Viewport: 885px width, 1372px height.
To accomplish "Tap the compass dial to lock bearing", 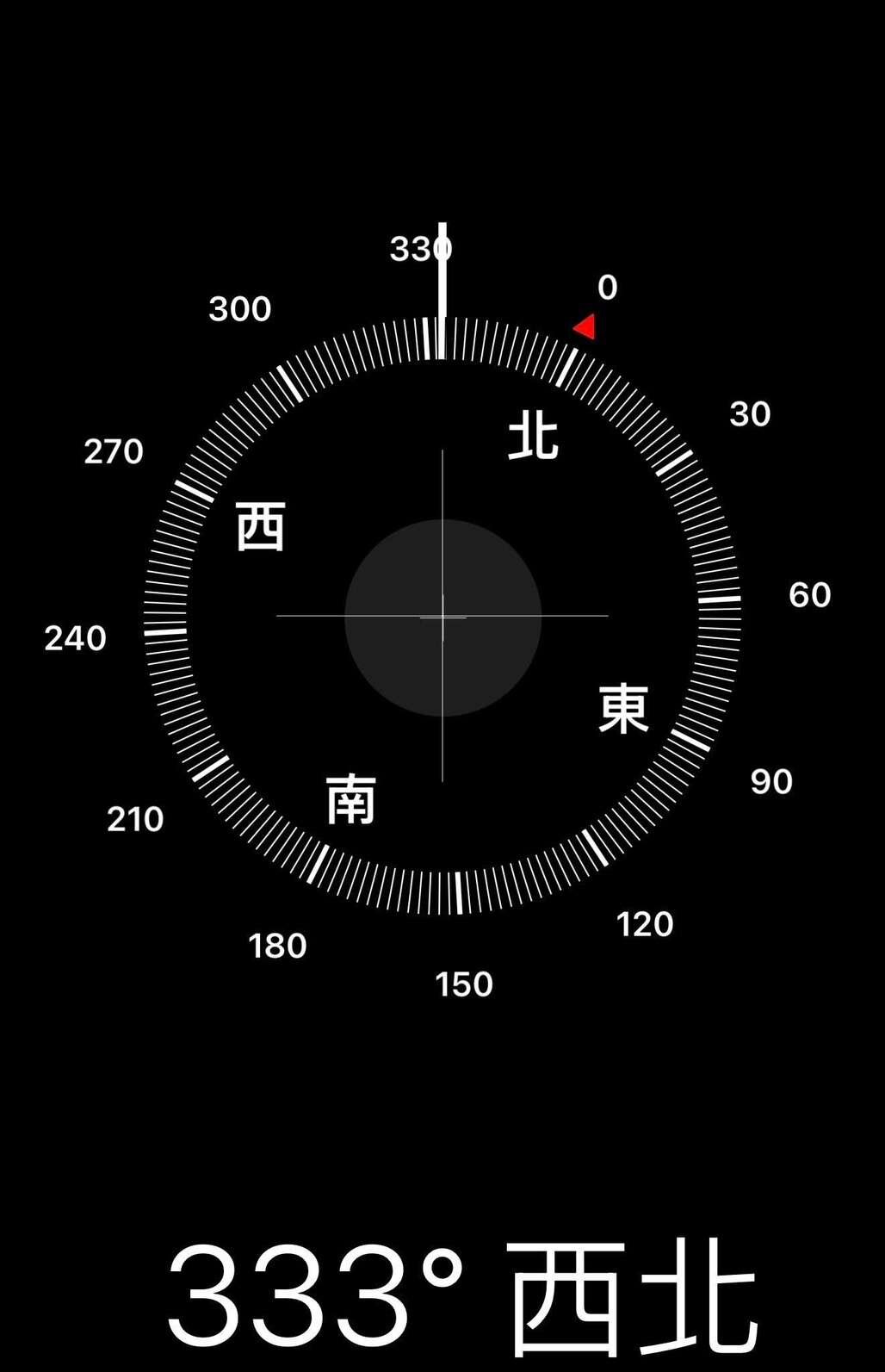I will click(x=442, y=617).
